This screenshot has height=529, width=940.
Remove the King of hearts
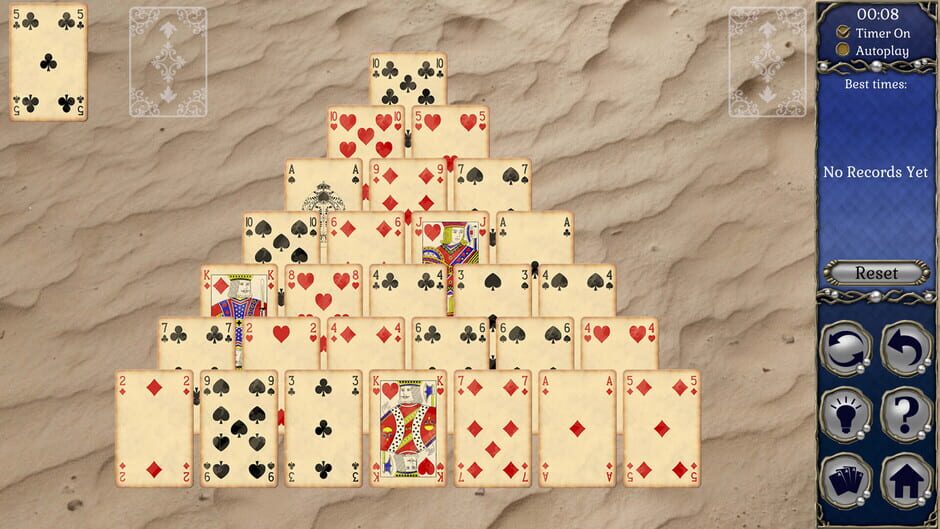407,428
